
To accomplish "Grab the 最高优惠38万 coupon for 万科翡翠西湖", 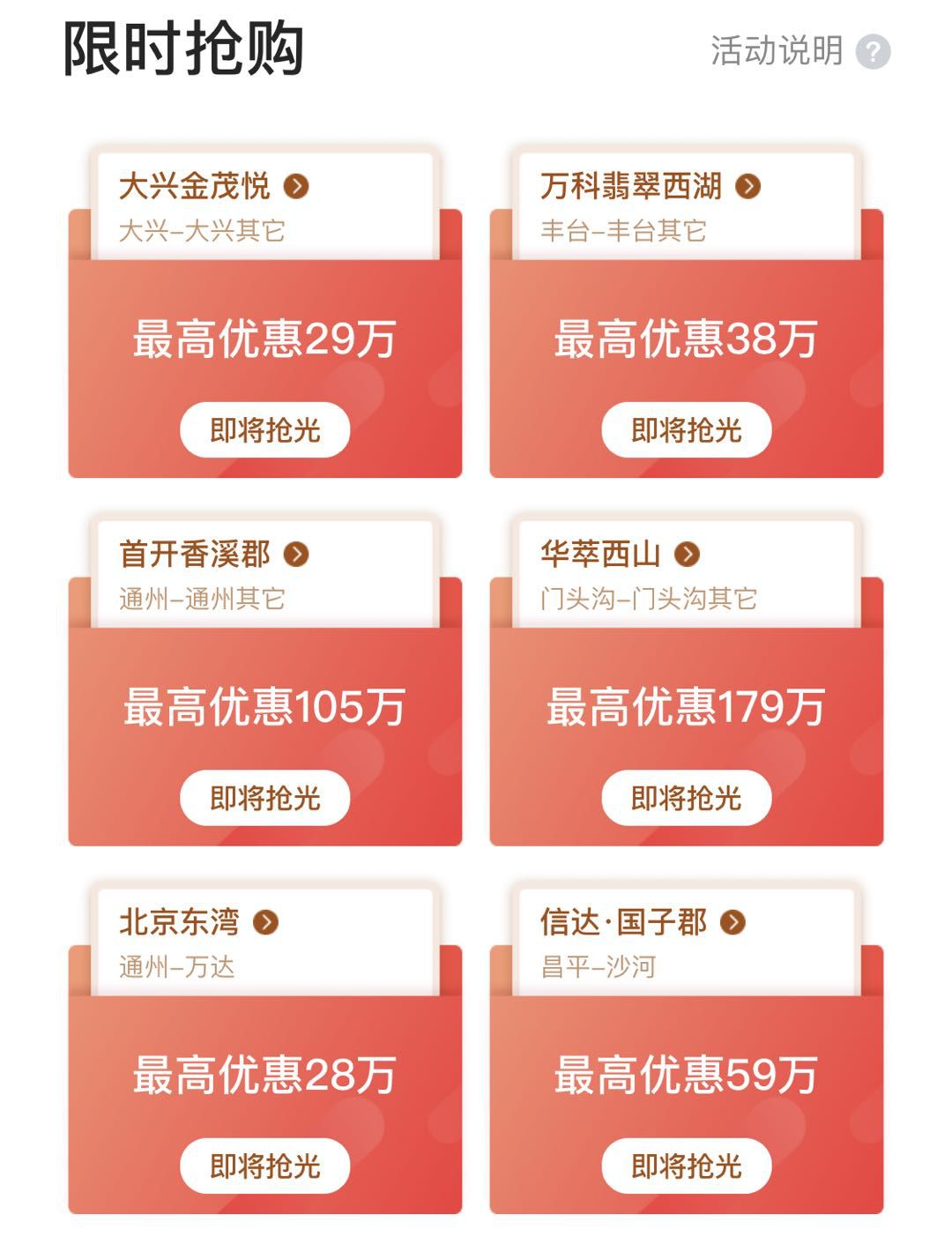I will pyautogui.click(x=686, y=430).
